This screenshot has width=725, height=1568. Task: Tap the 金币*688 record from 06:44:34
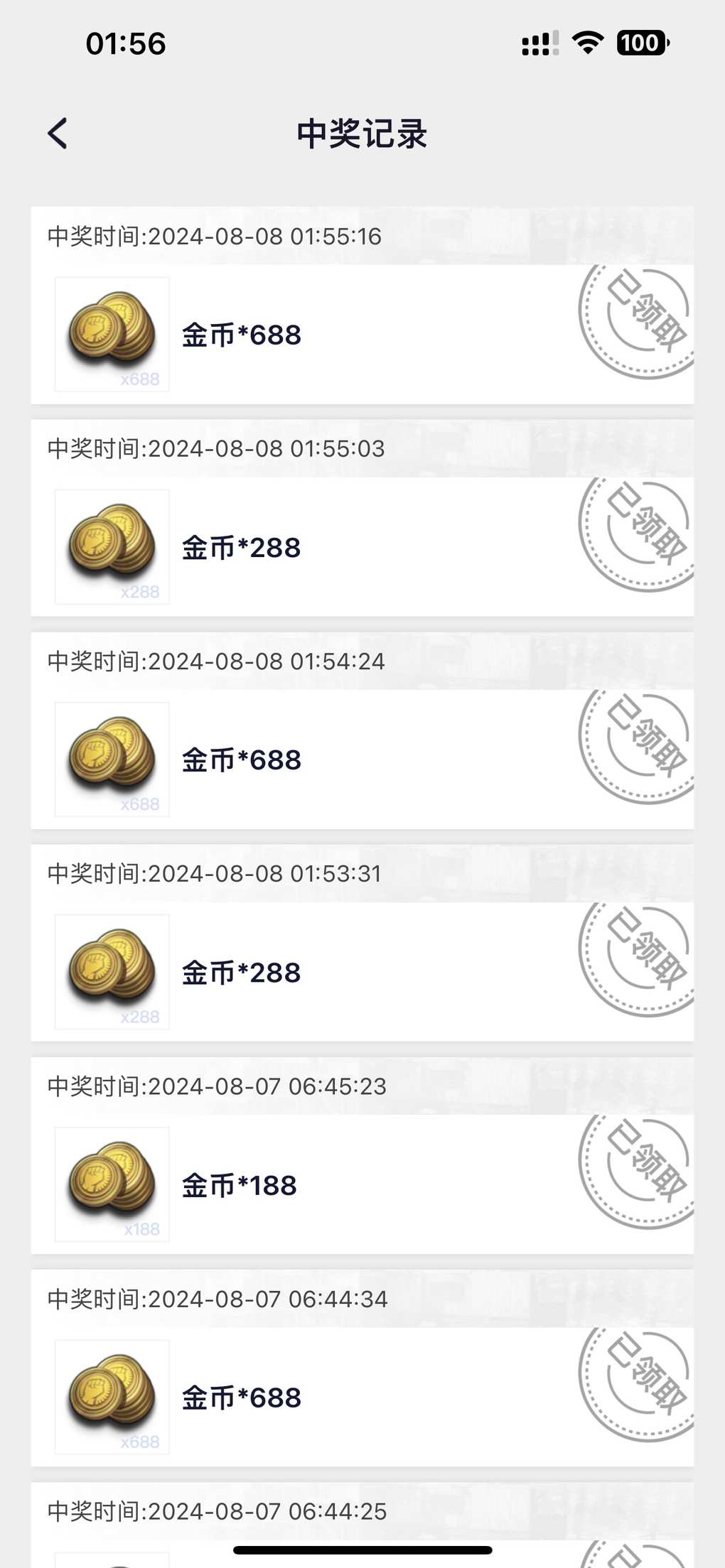(x=362, y=1368)
